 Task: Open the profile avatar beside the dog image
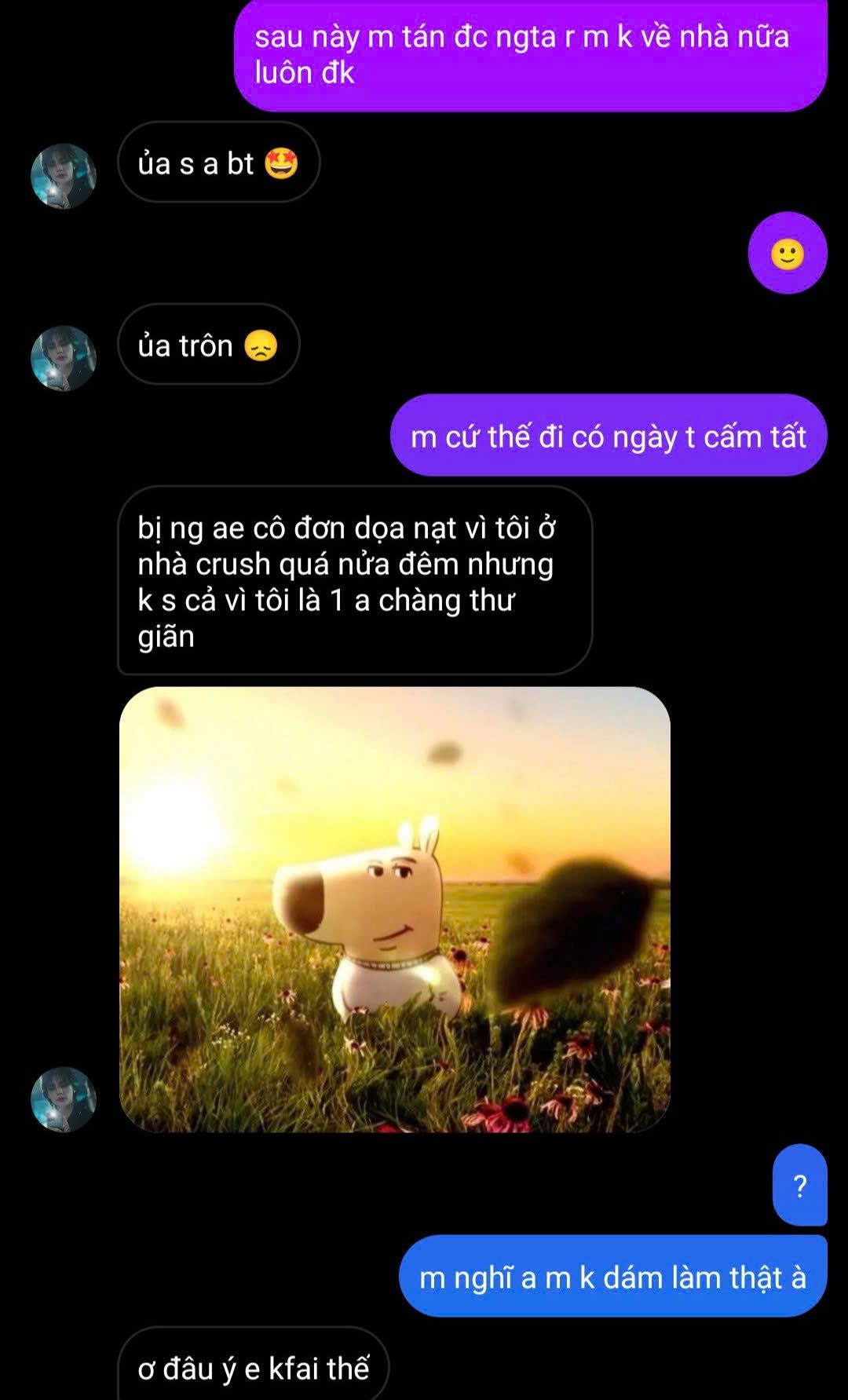pos(64,1098)
